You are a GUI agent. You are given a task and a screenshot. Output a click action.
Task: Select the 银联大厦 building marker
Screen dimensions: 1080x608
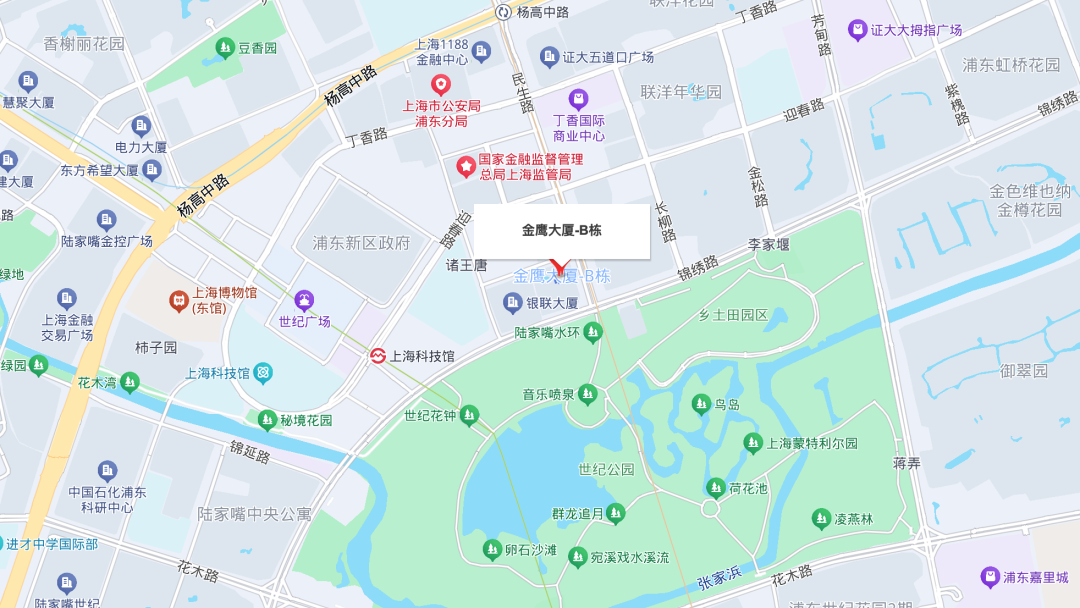coord(512,302)
